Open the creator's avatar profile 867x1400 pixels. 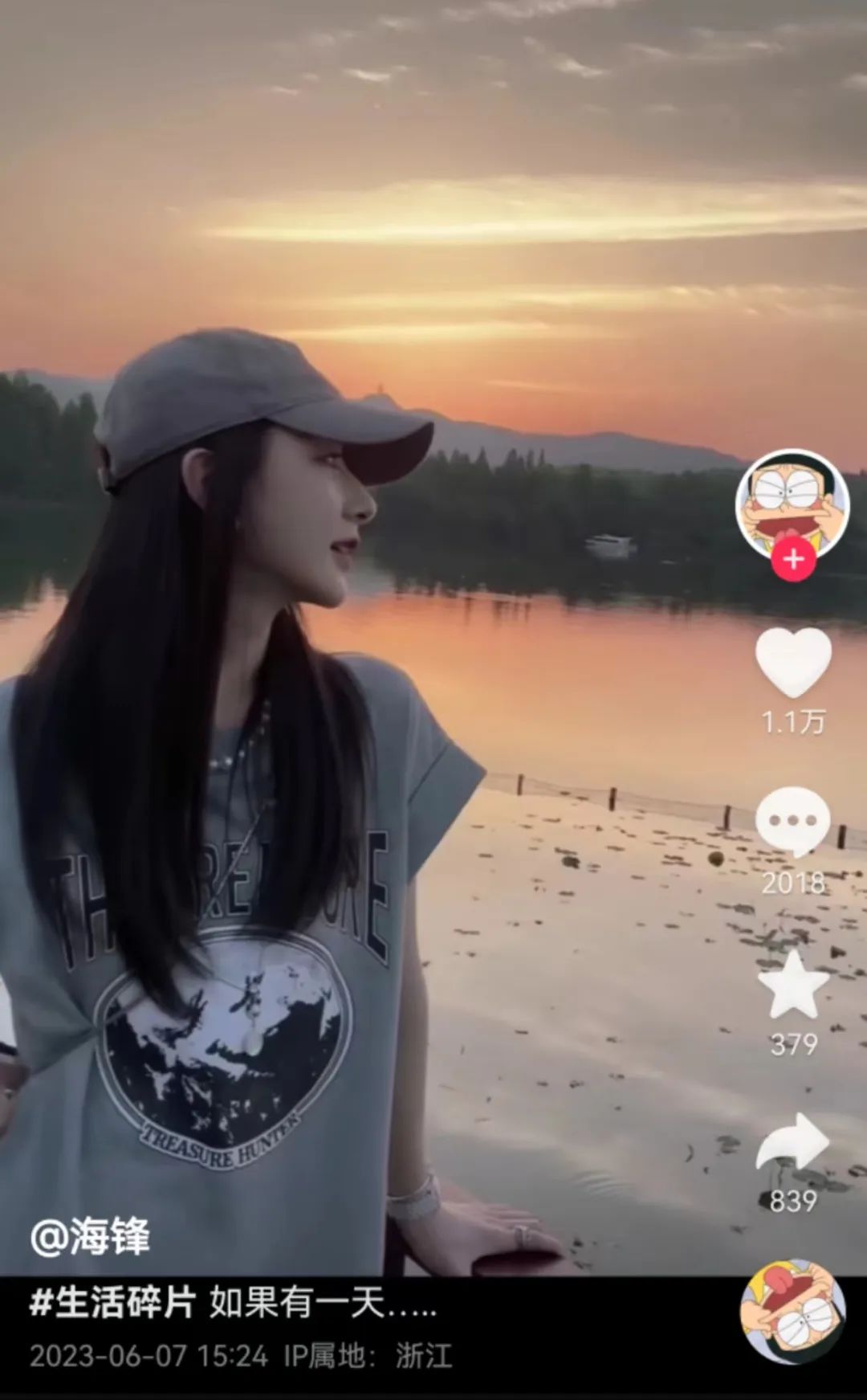792,502
